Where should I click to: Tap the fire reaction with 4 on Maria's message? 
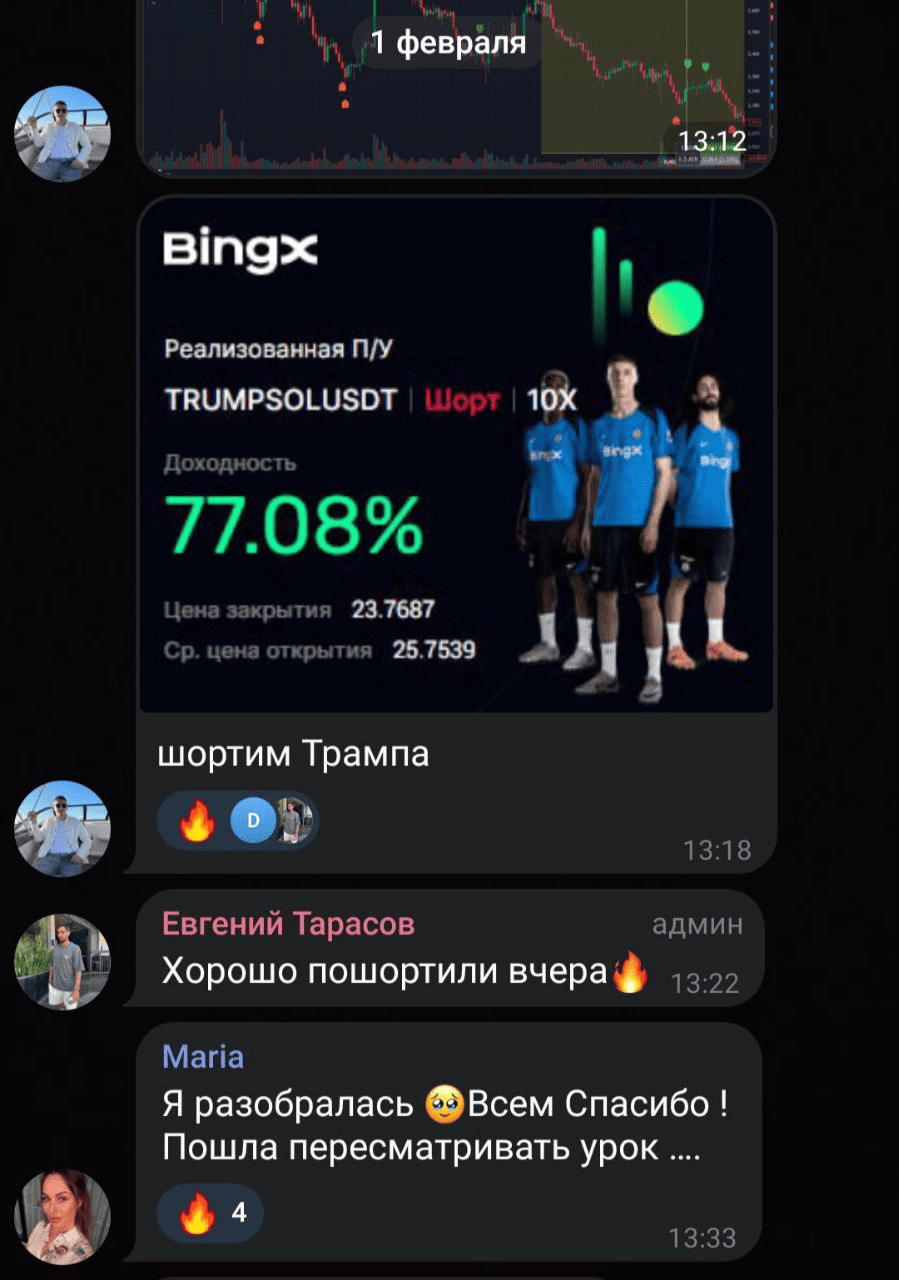pos(210,1214)
